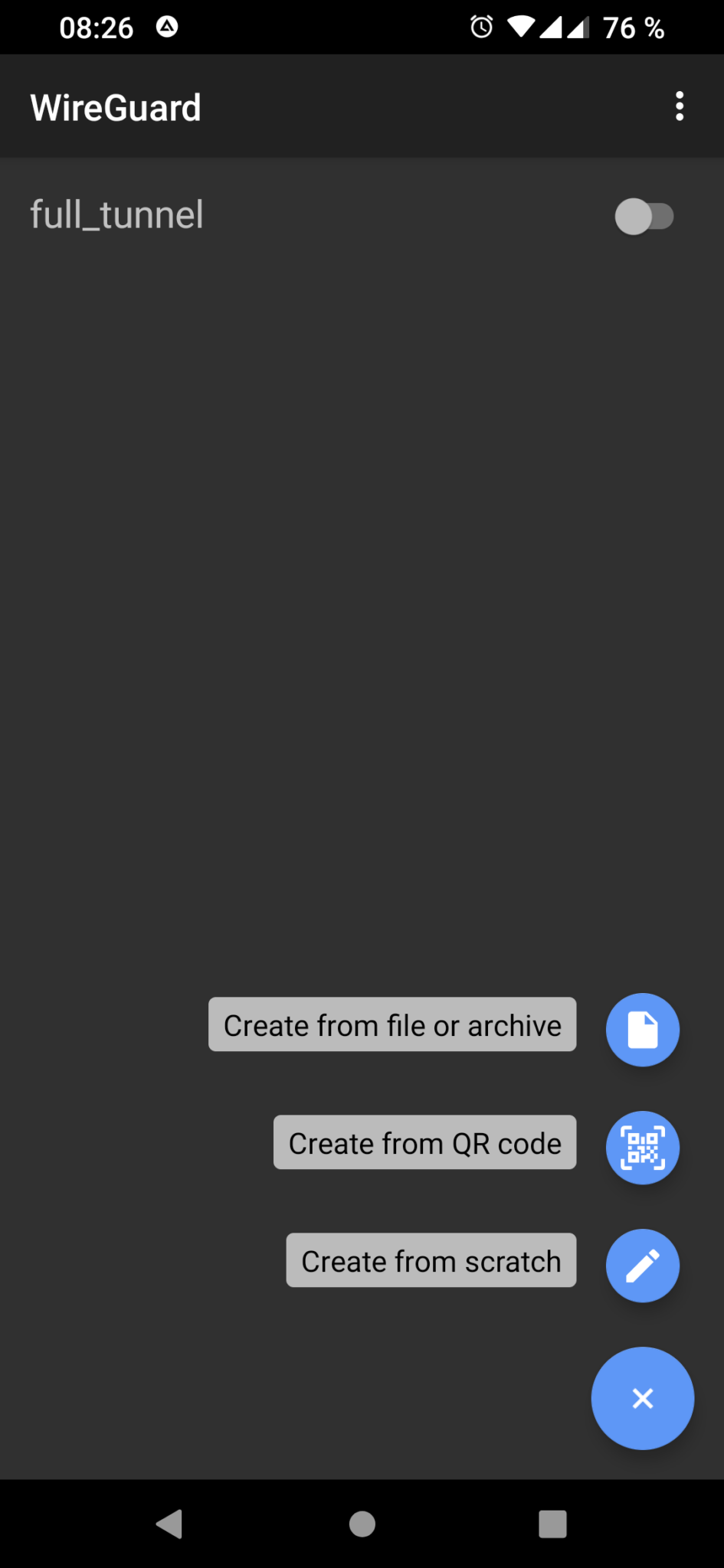Select the Create from scratch label

(431, 1261)
